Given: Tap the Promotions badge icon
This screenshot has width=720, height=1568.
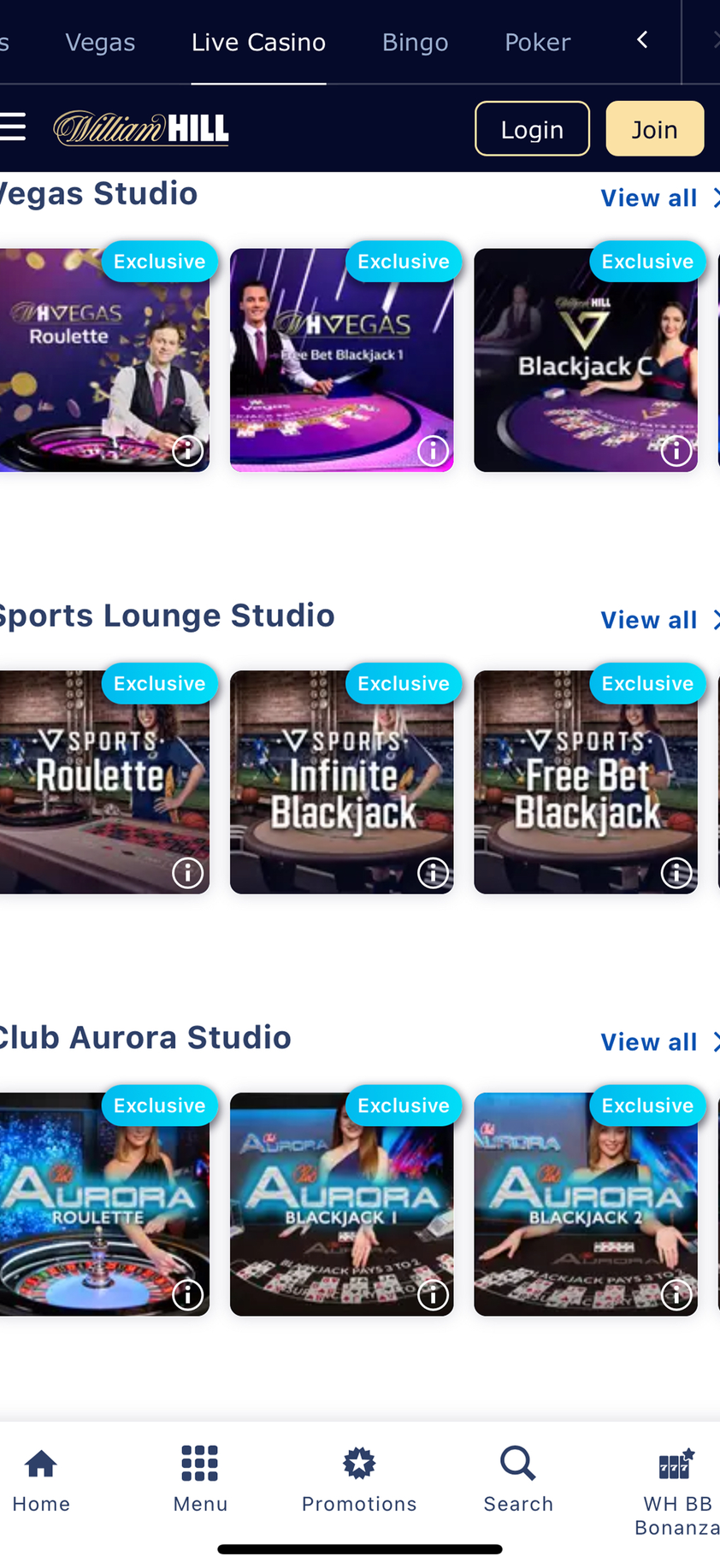Looking at the screenshot, I should pos(359,1464).
